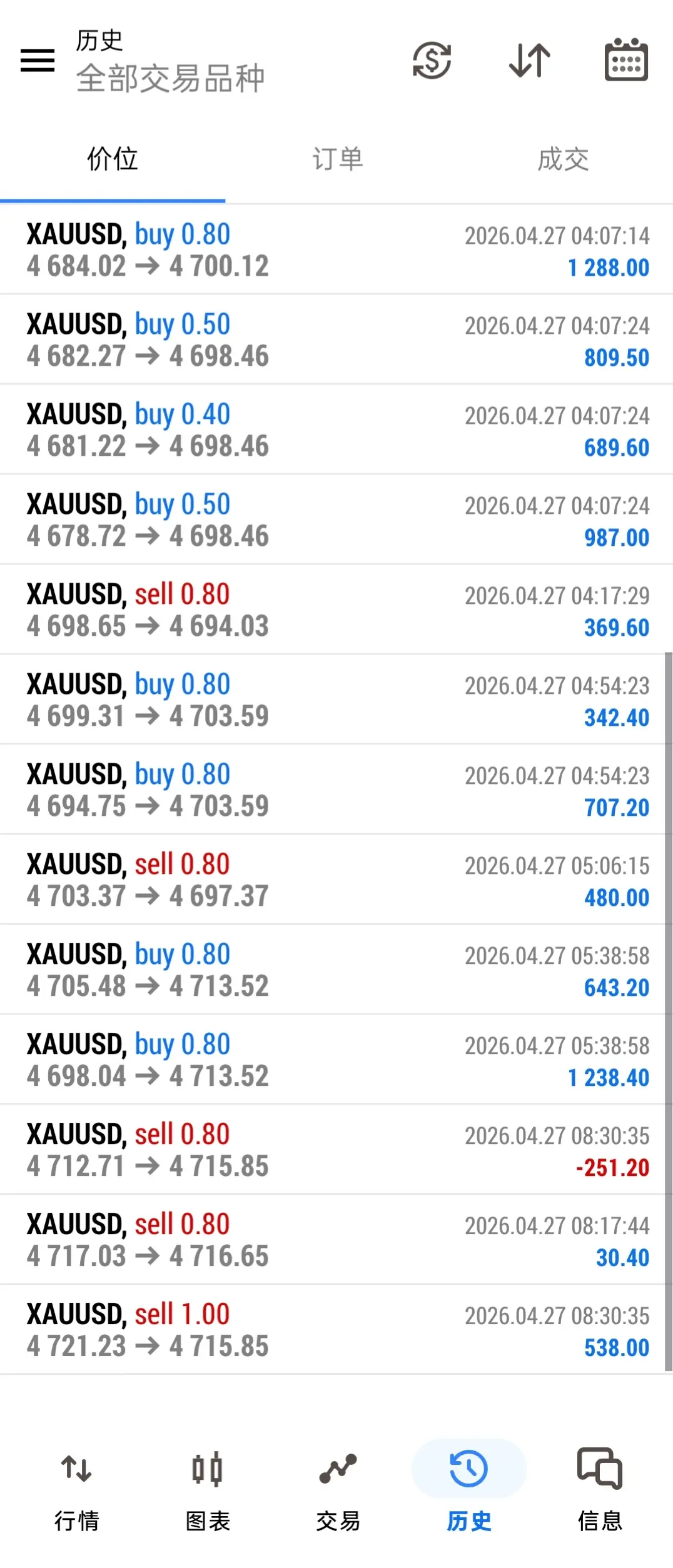Open the calendar date range picker
Image resolution: width=673 pixels, height=1568 pixels.
tap(626, 61)
